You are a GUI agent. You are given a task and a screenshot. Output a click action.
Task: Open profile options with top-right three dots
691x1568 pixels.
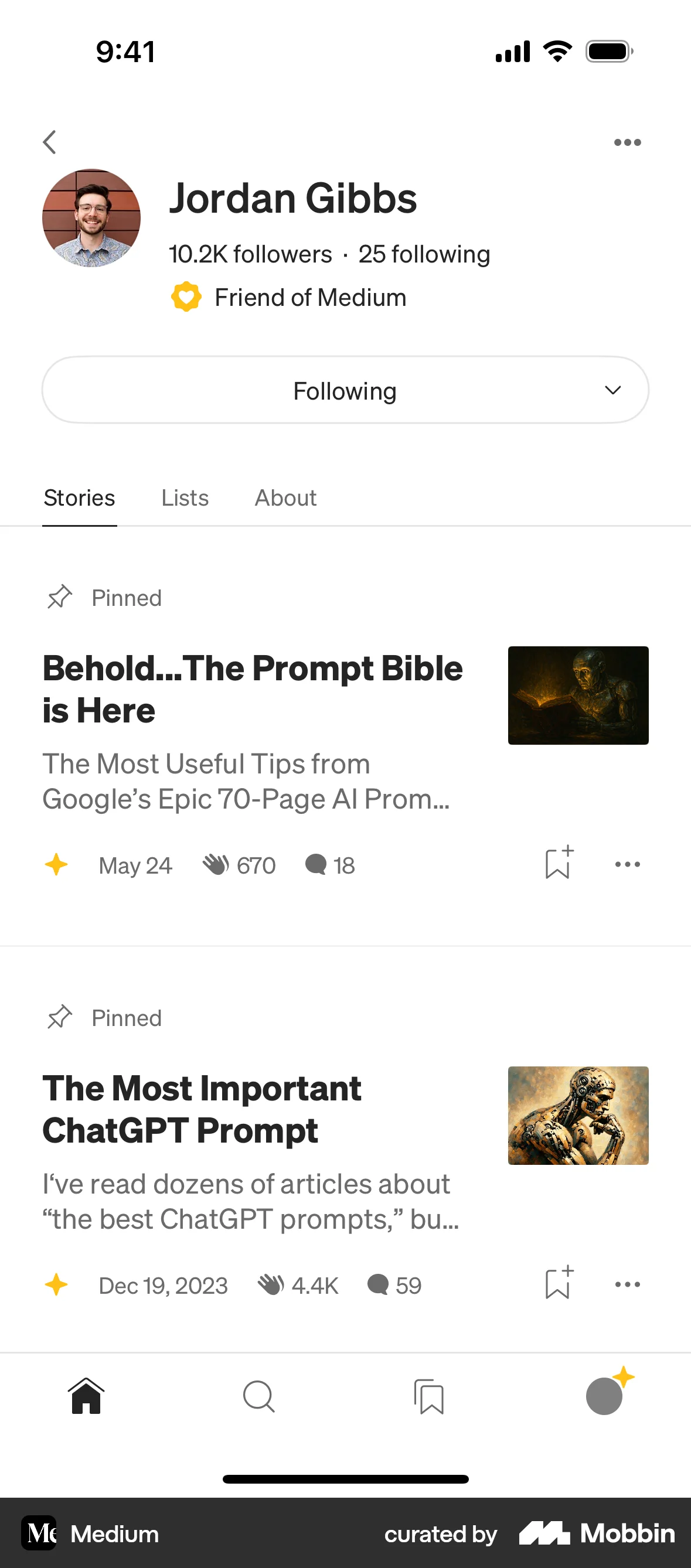(x=627, y=142)
